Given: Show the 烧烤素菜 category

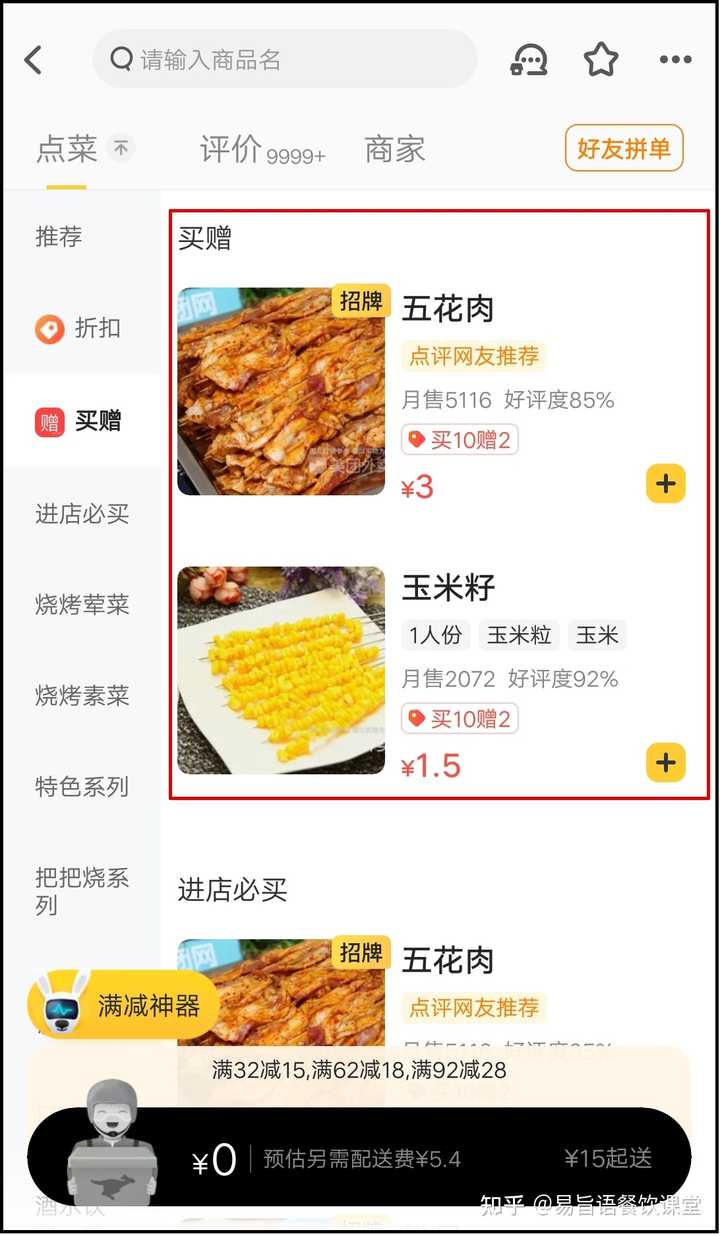Looking at the screenshot, I should (82, 696).
